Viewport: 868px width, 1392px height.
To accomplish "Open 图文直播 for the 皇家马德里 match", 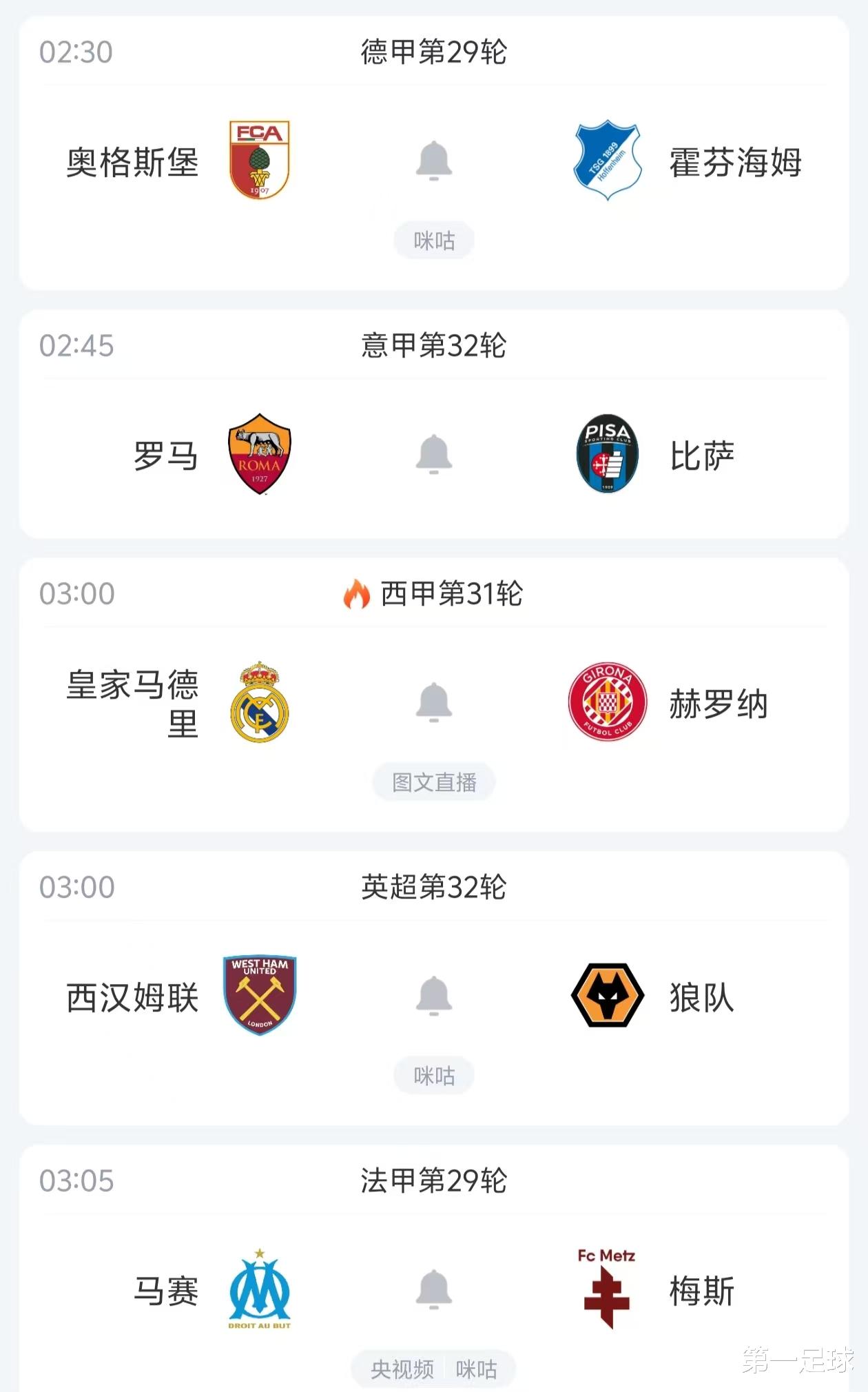I will (434, 782).
